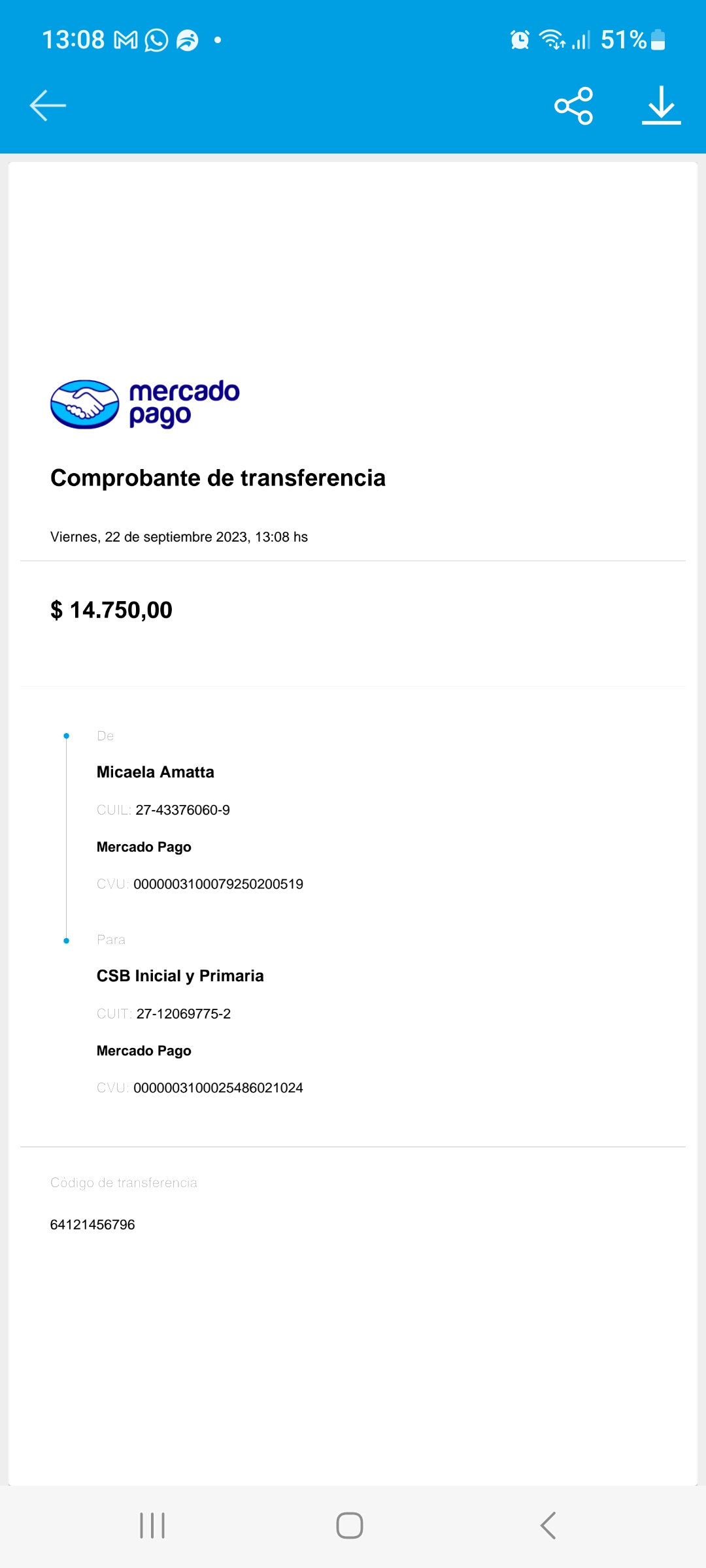
Task: Share the transfer receipt
Action: pos(573,106)
